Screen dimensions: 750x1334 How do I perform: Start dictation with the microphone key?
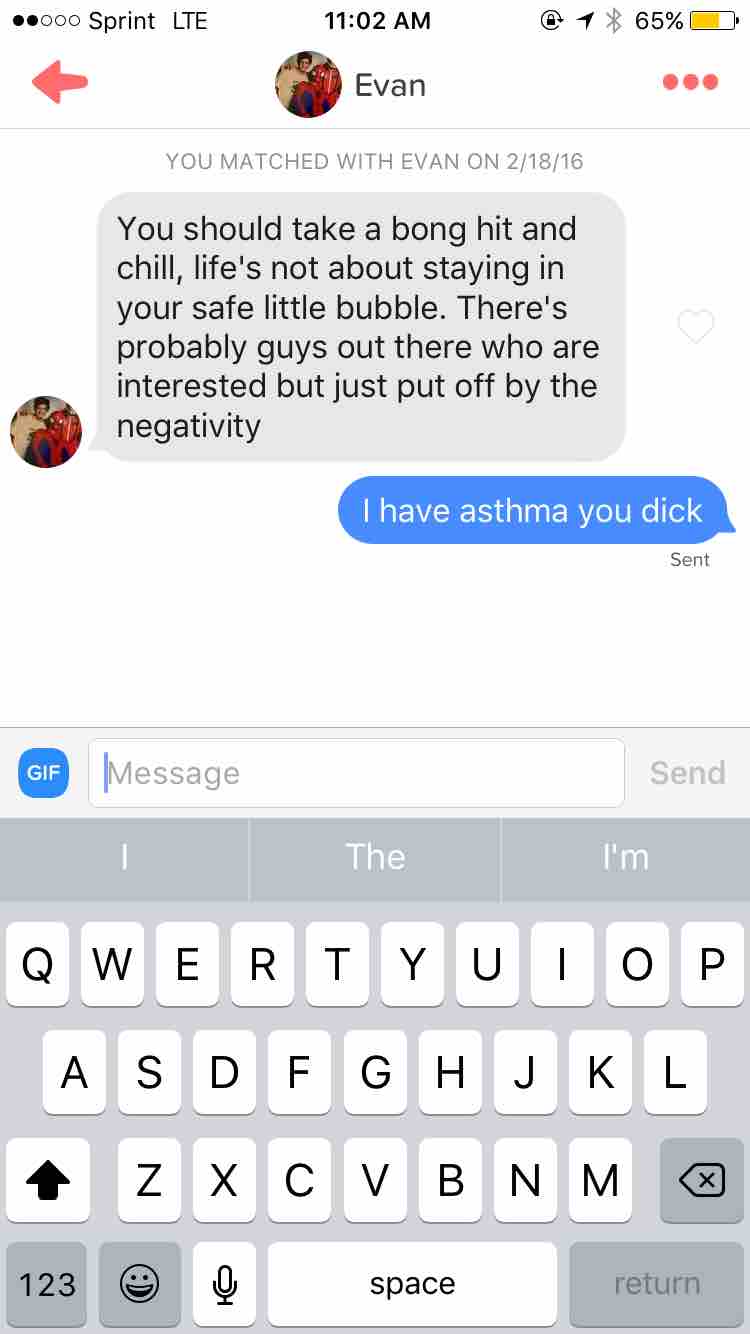click(x=225, y=1284)
